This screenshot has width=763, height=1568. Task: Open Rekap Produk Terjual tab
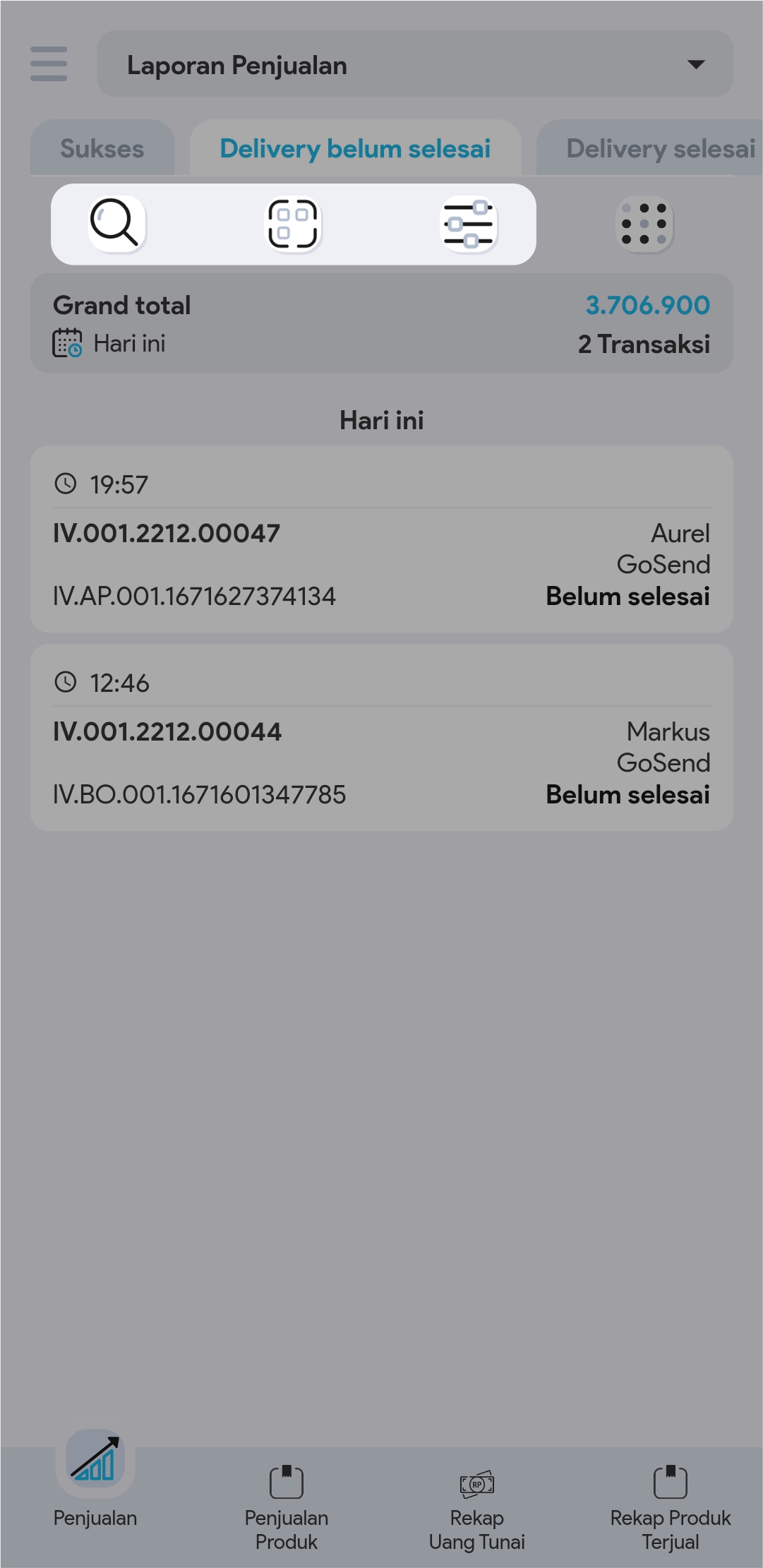pos(670,1504)
